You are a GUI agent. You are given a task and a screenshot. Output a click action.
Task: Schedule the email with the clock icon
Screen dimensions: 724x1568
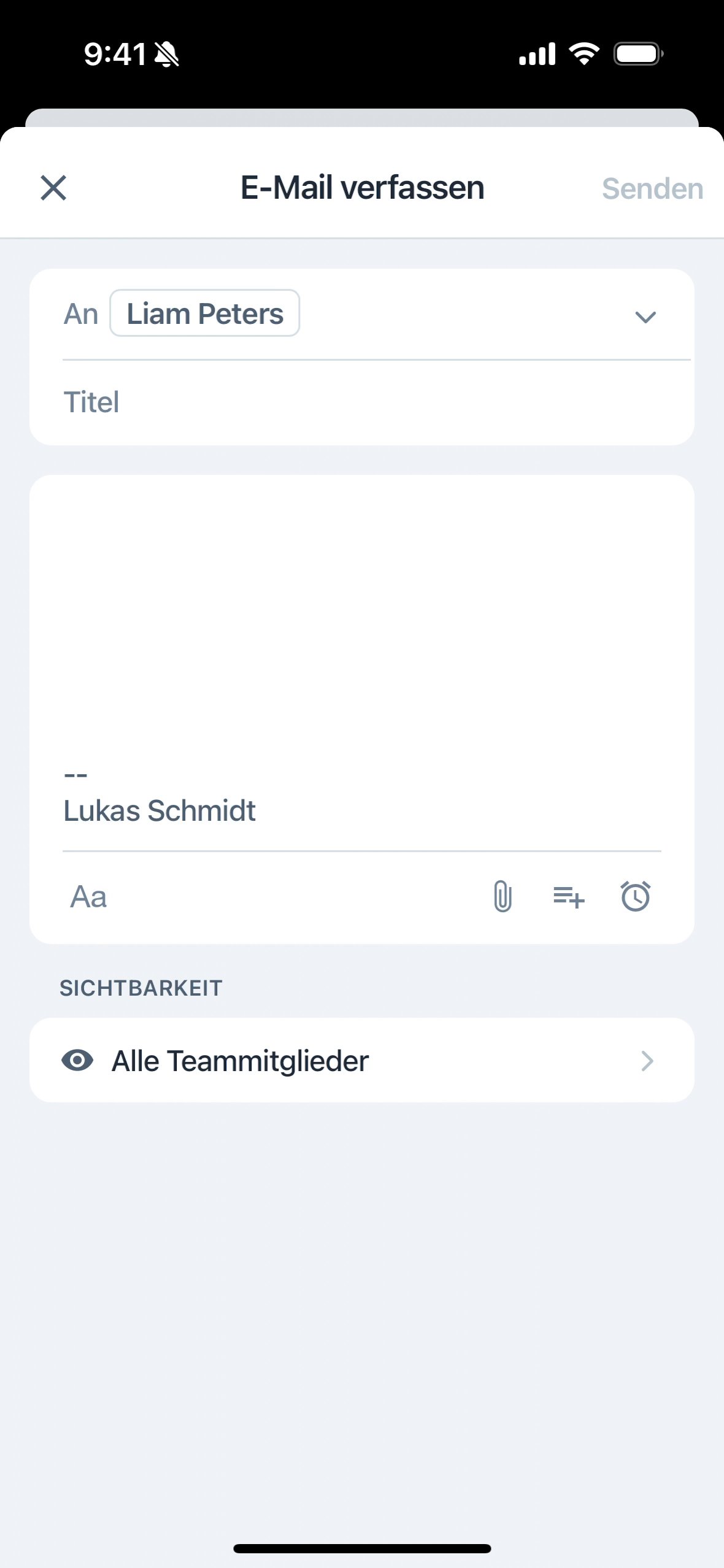[x=635, y=897]
